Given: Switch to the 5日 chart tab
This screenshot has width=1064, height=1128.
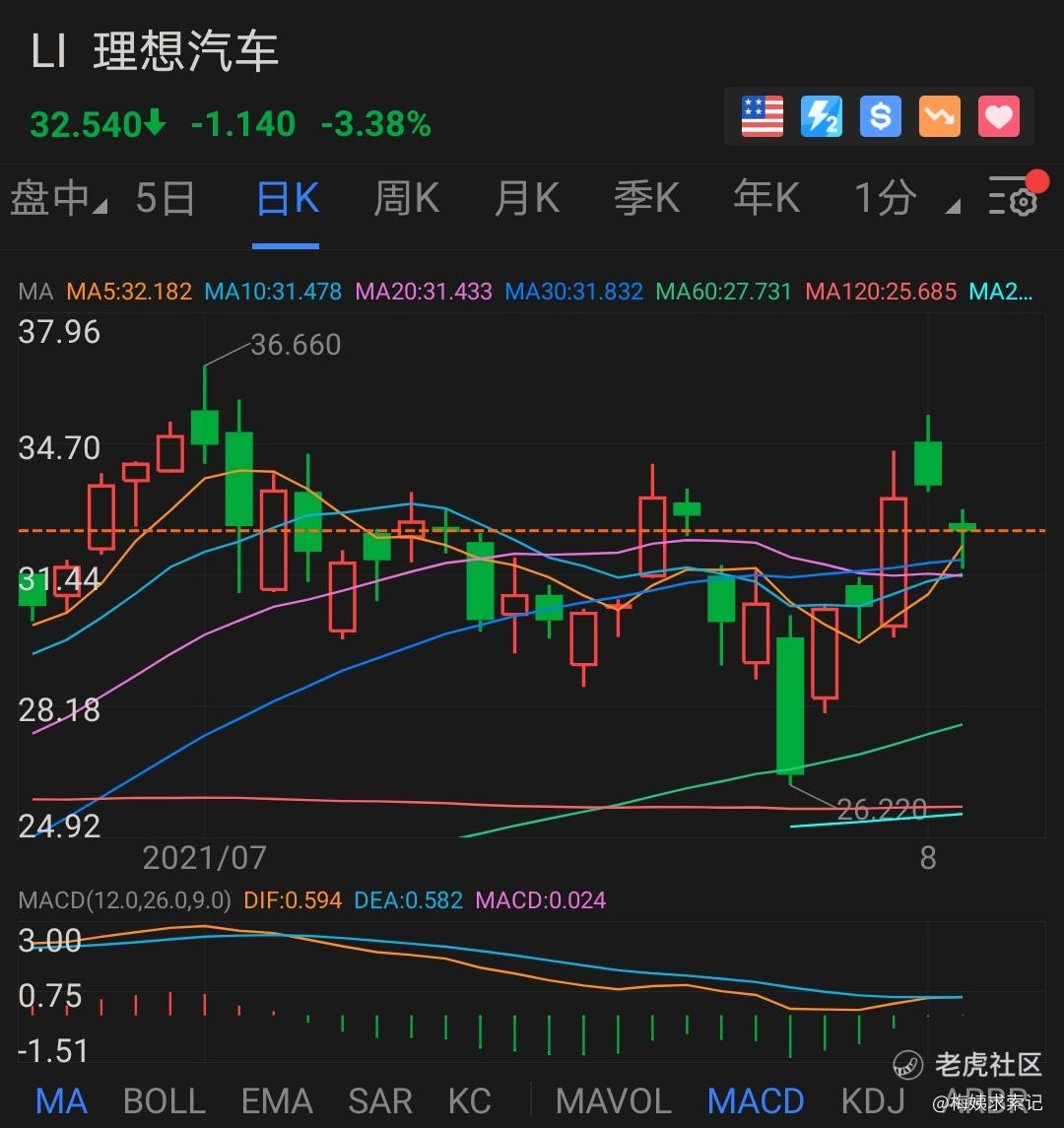Looking at the screenshot, I should (x=165, y=200).
